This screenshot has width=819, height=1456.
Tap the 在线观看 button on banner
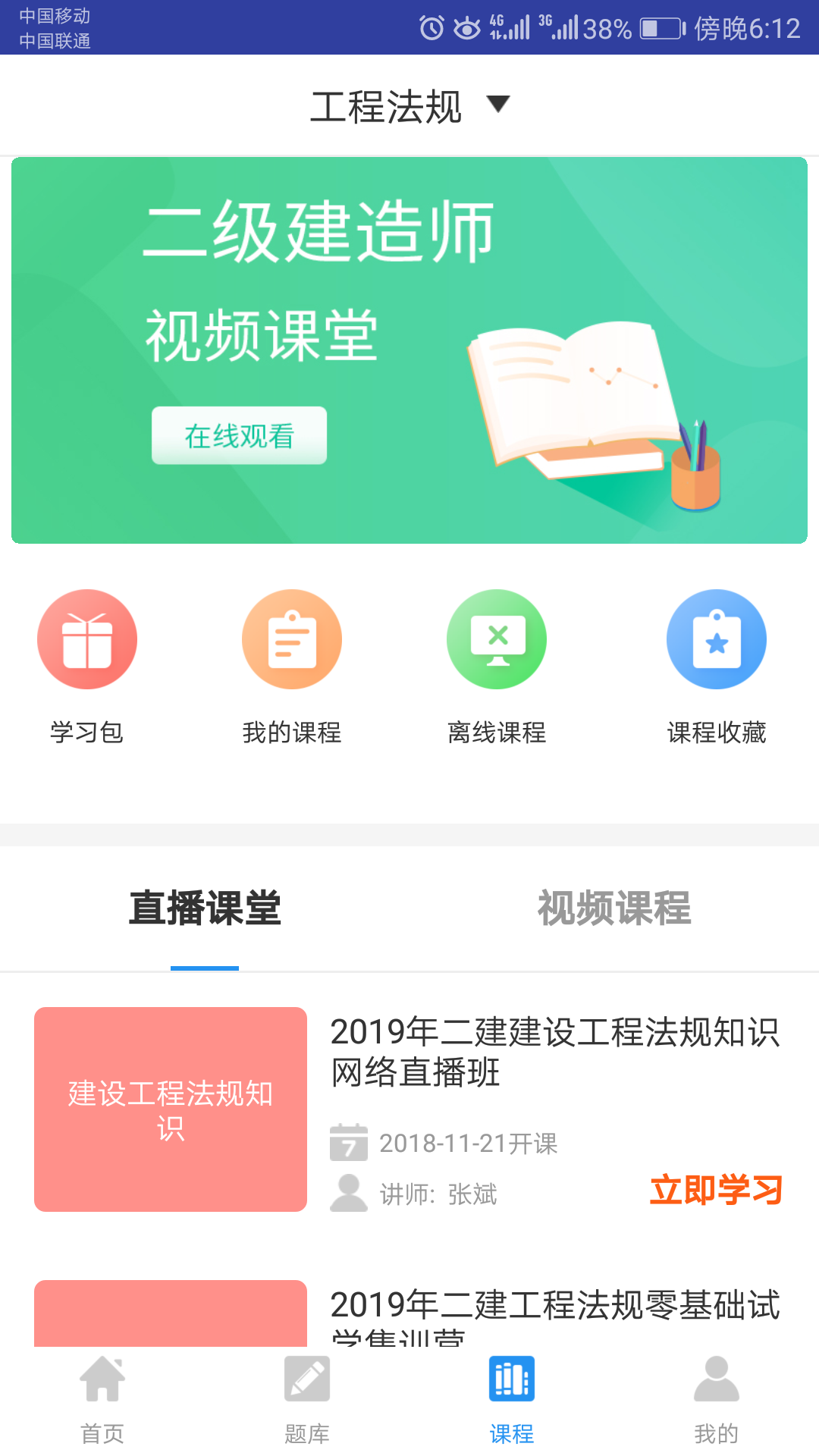[239, 436]
